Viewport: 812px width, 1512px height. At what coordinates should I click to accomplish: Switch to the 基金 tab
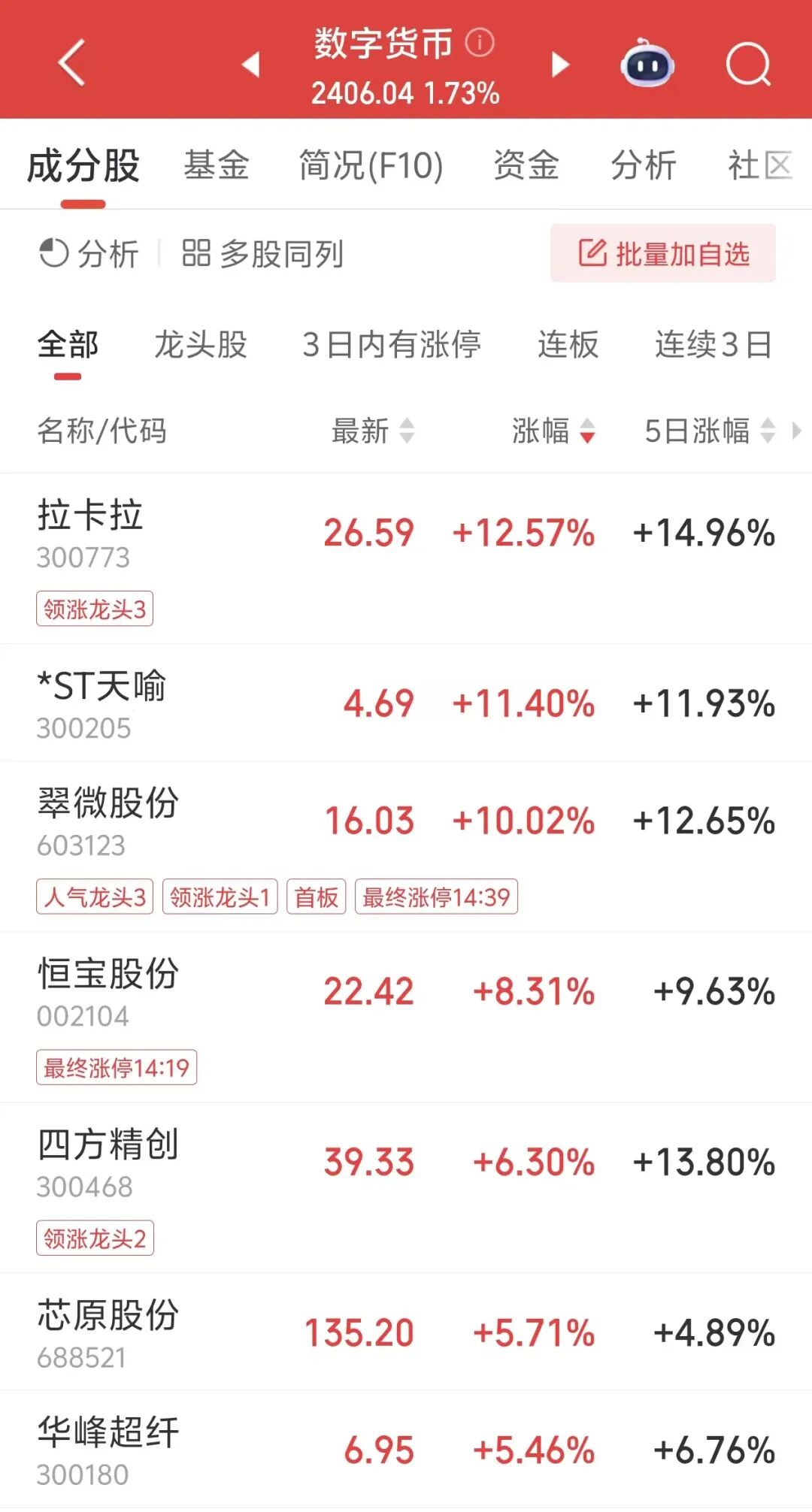click(217, 166)
